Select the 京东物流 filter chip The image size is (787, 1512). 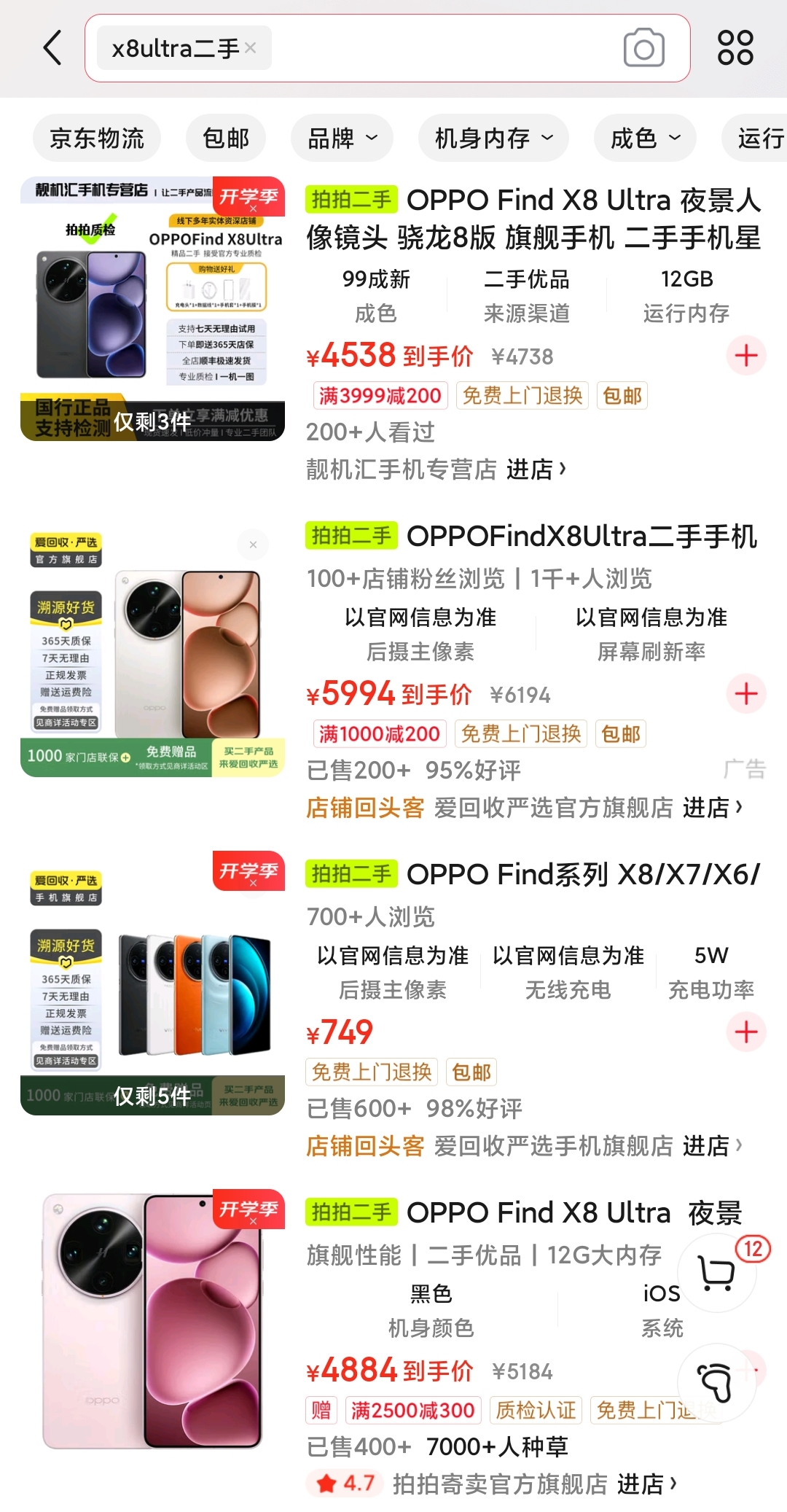[97, 138]
